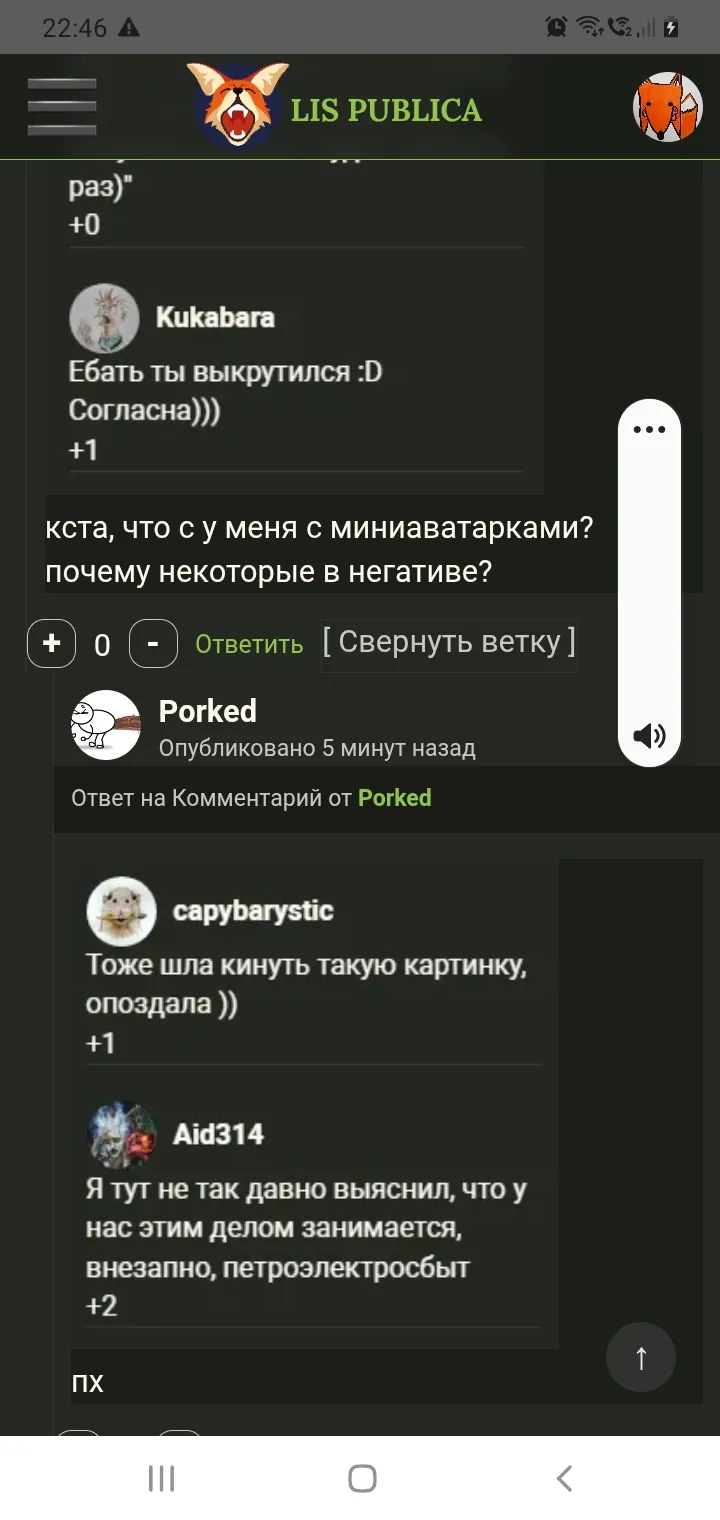
Task: Upvote the comment with plus button
Action: pyautogui.click(x=51, y=644)
